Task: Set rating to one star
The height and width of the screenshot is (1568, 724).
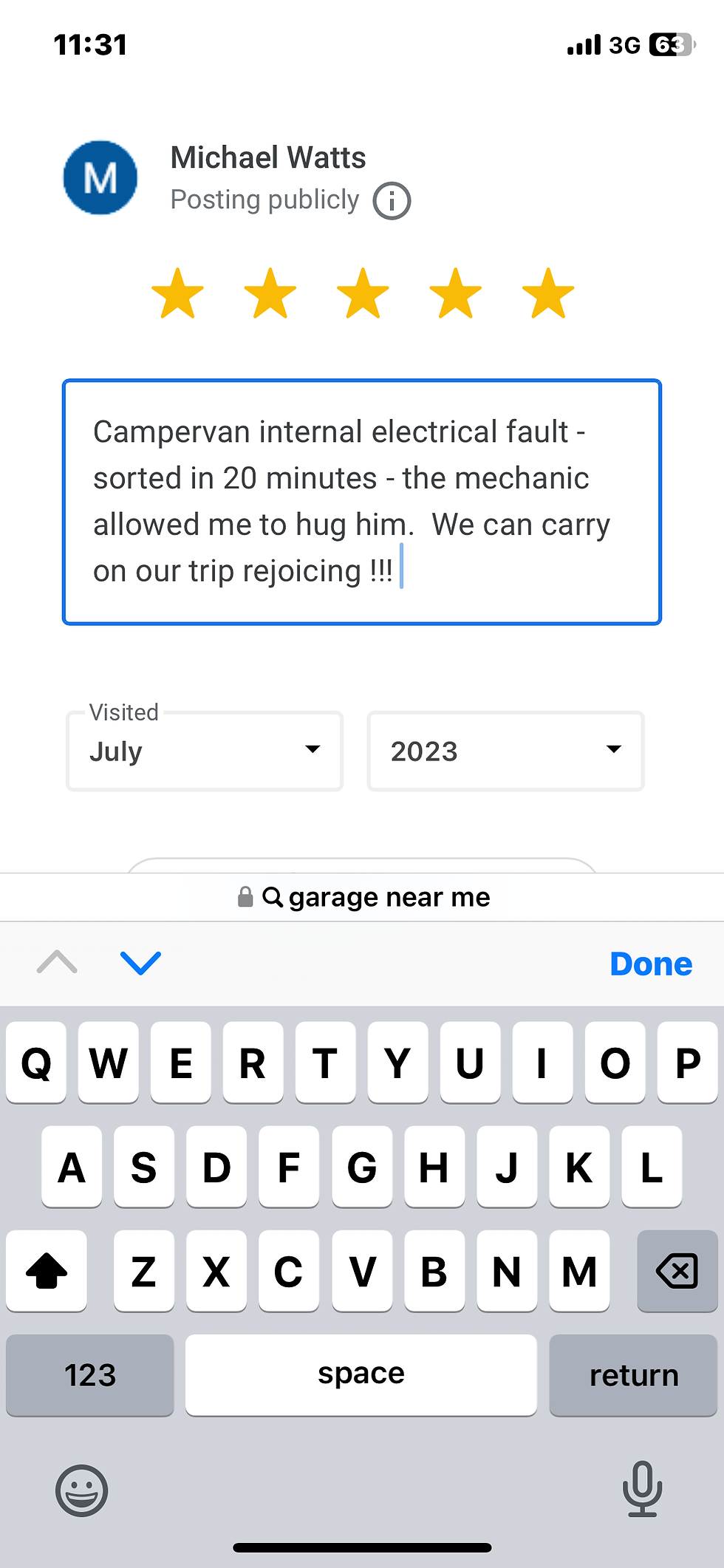Action: 177,293
